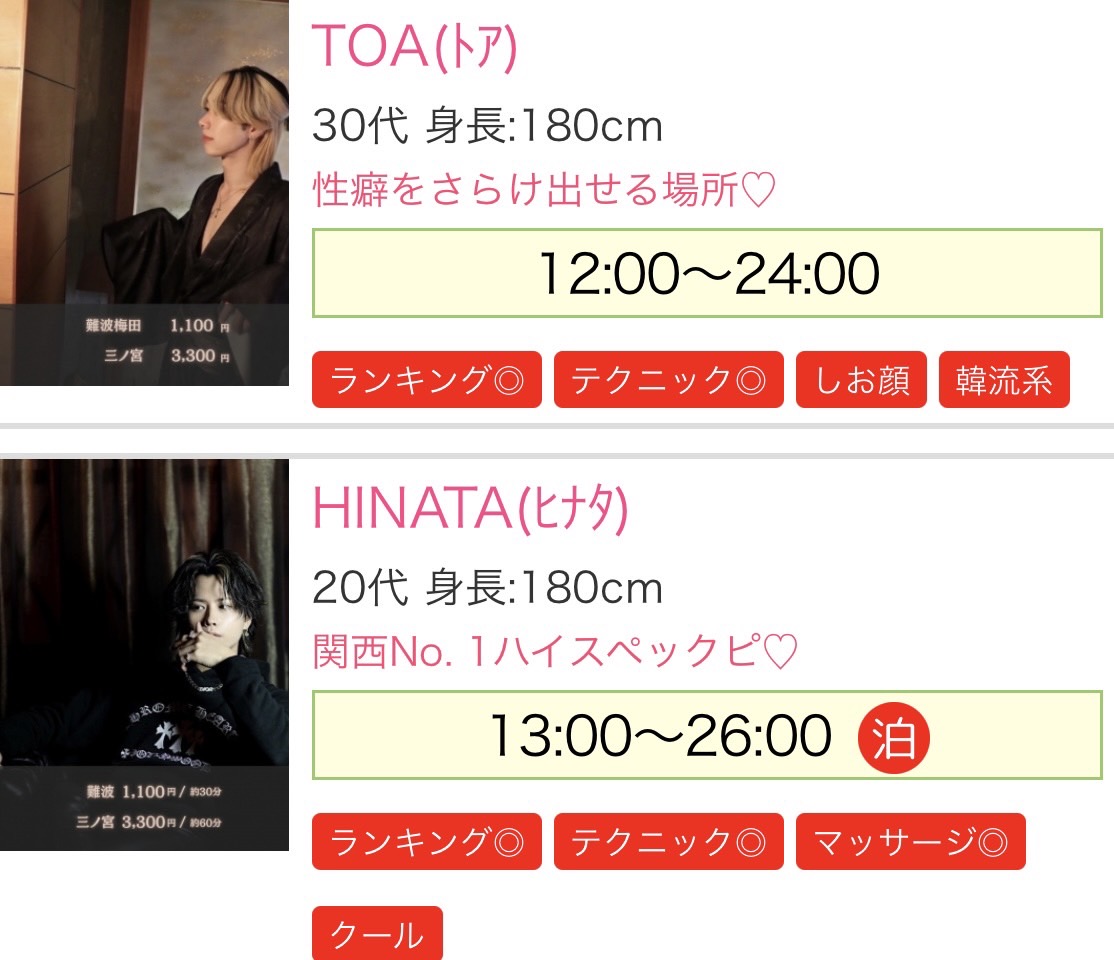Select HINATA's ランキング◎ tag

426,842
